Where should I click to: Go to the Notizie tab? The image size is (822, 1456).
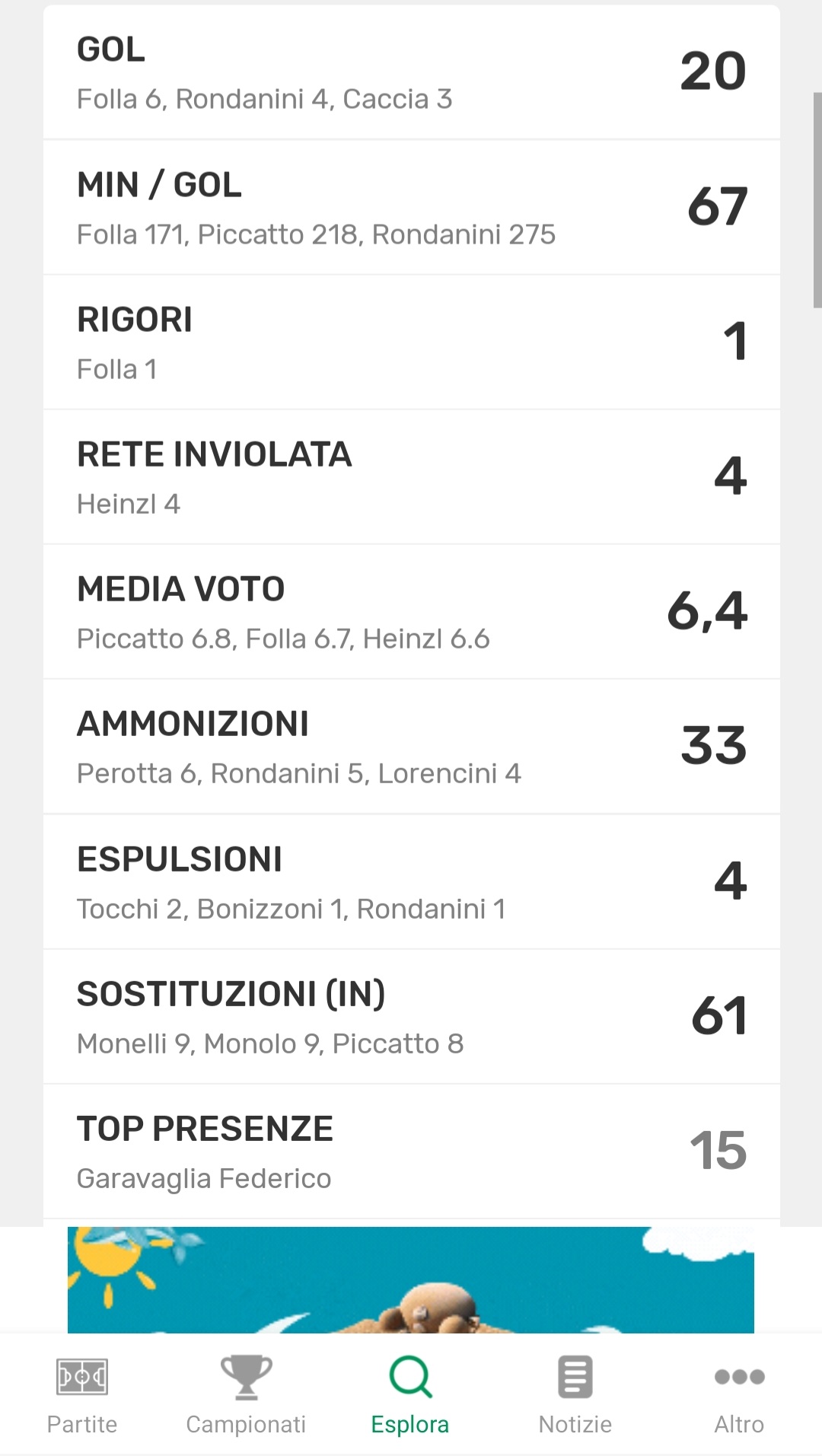click(575, 1394)
